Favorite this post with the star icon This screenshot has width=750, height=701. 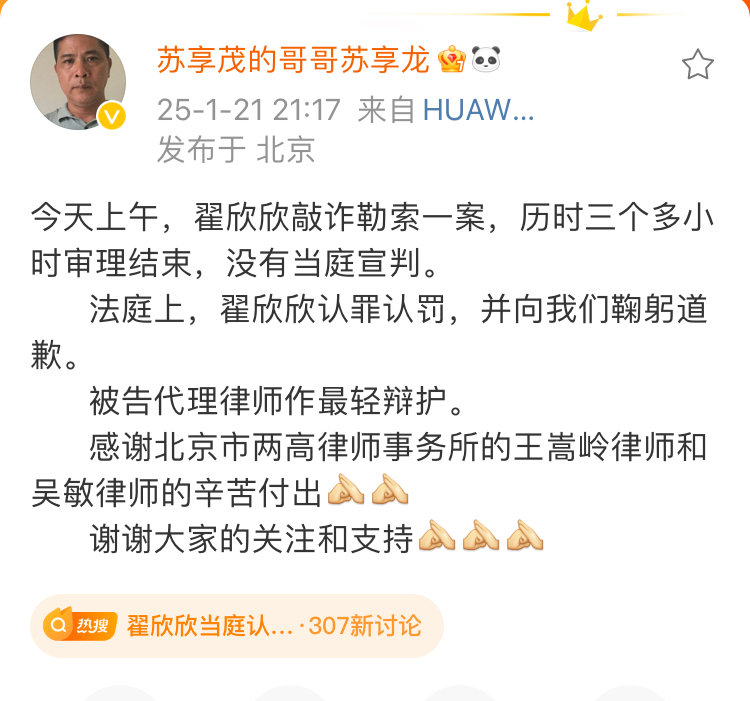coord(697,65)
